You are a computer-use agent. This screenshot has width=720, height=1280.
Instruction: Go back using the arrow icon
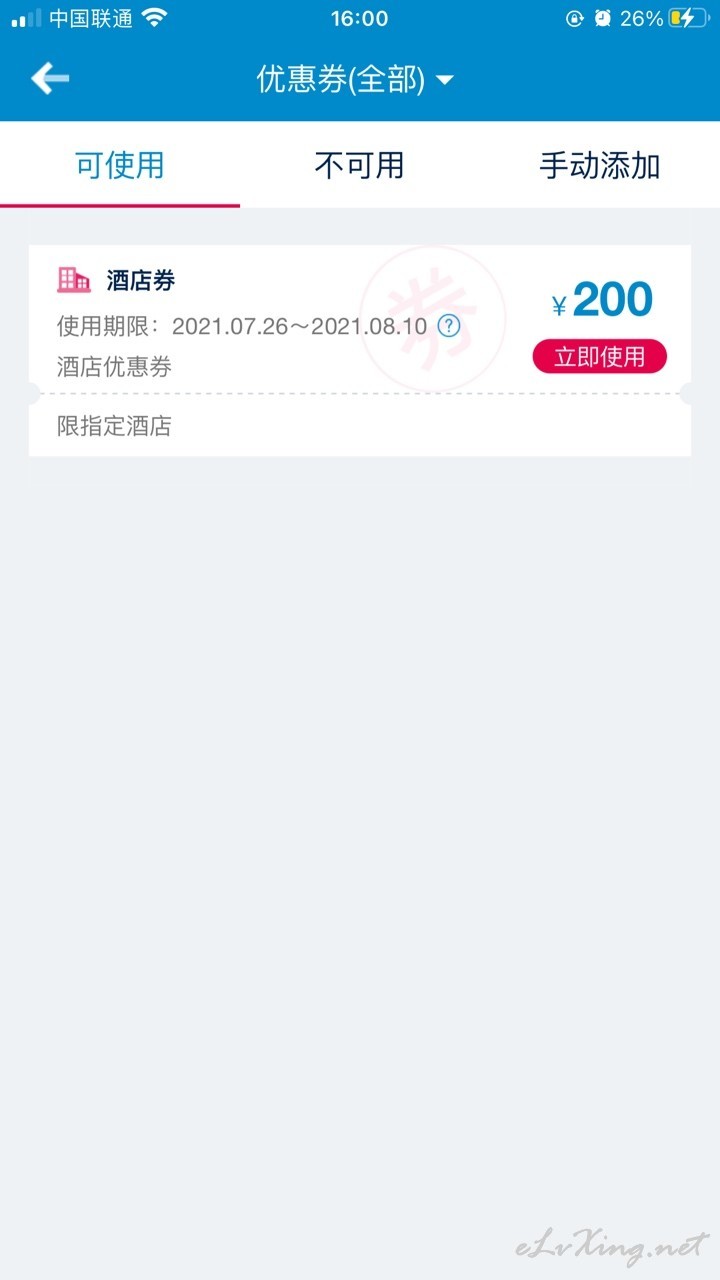(50, 79)
